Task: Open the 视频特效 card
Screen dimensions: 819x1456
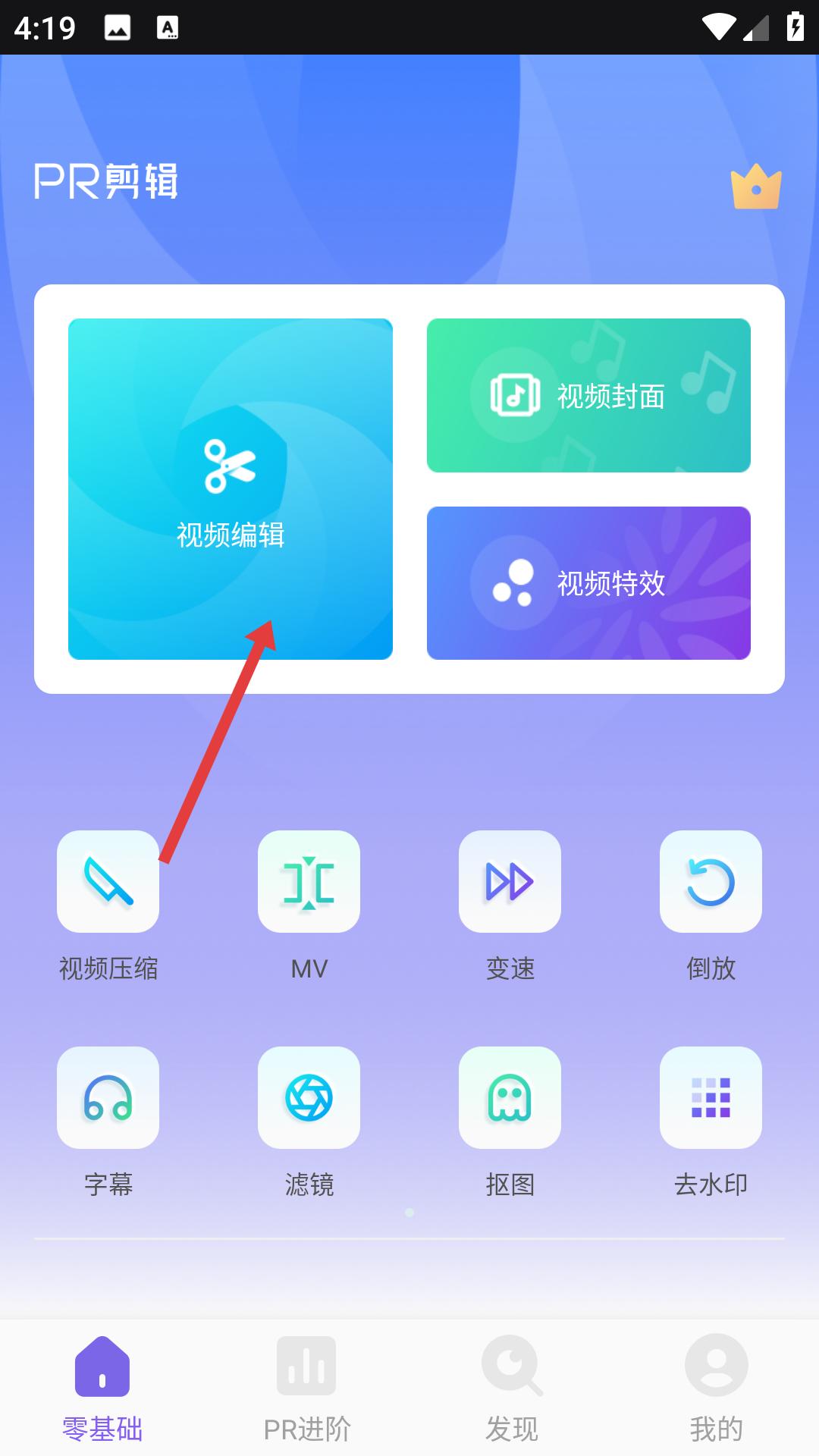Action: click(x=588, y=582)
